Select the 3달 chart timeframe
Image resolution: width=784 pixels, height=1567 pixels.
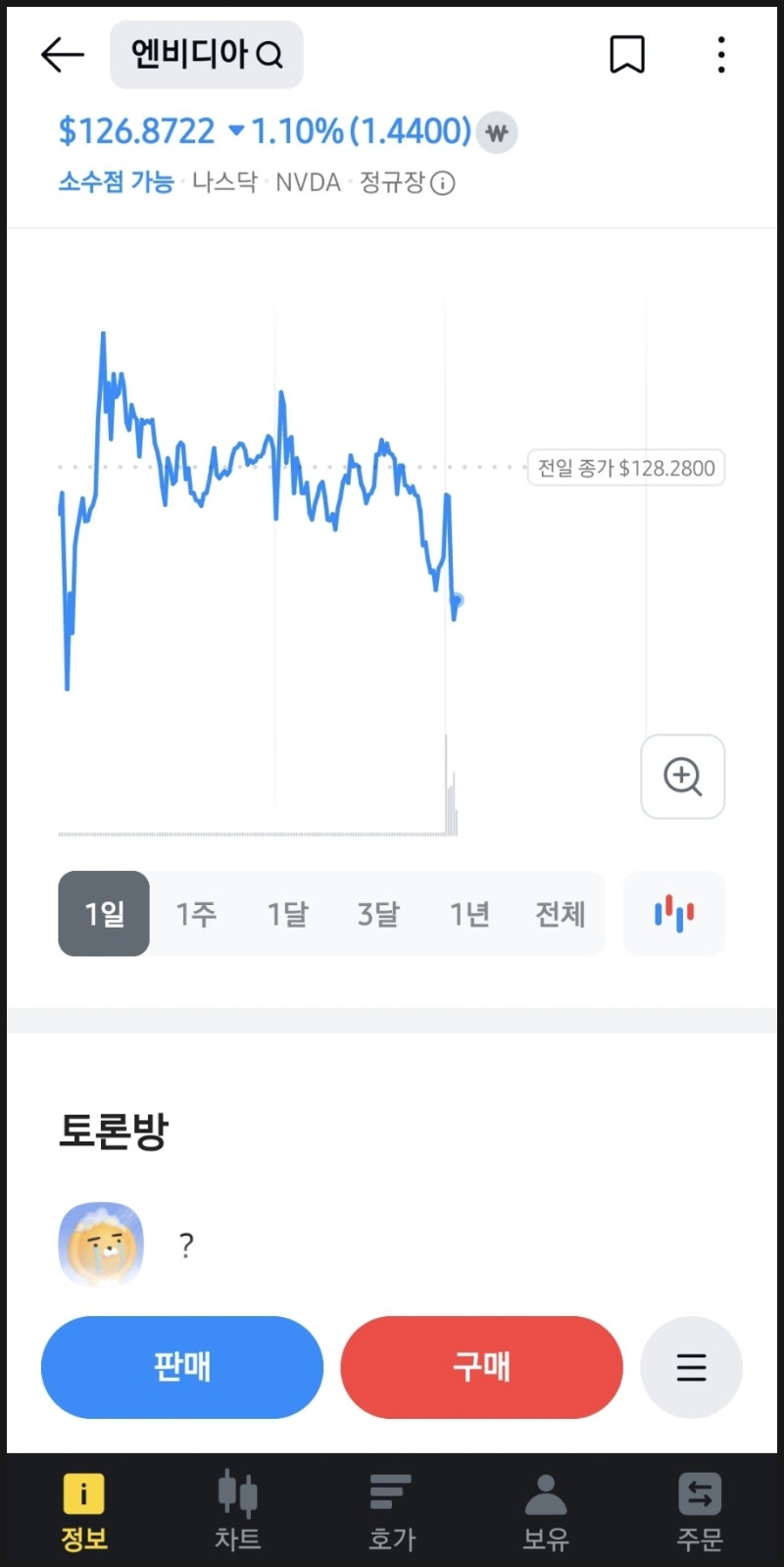click(x=377, y=914)
